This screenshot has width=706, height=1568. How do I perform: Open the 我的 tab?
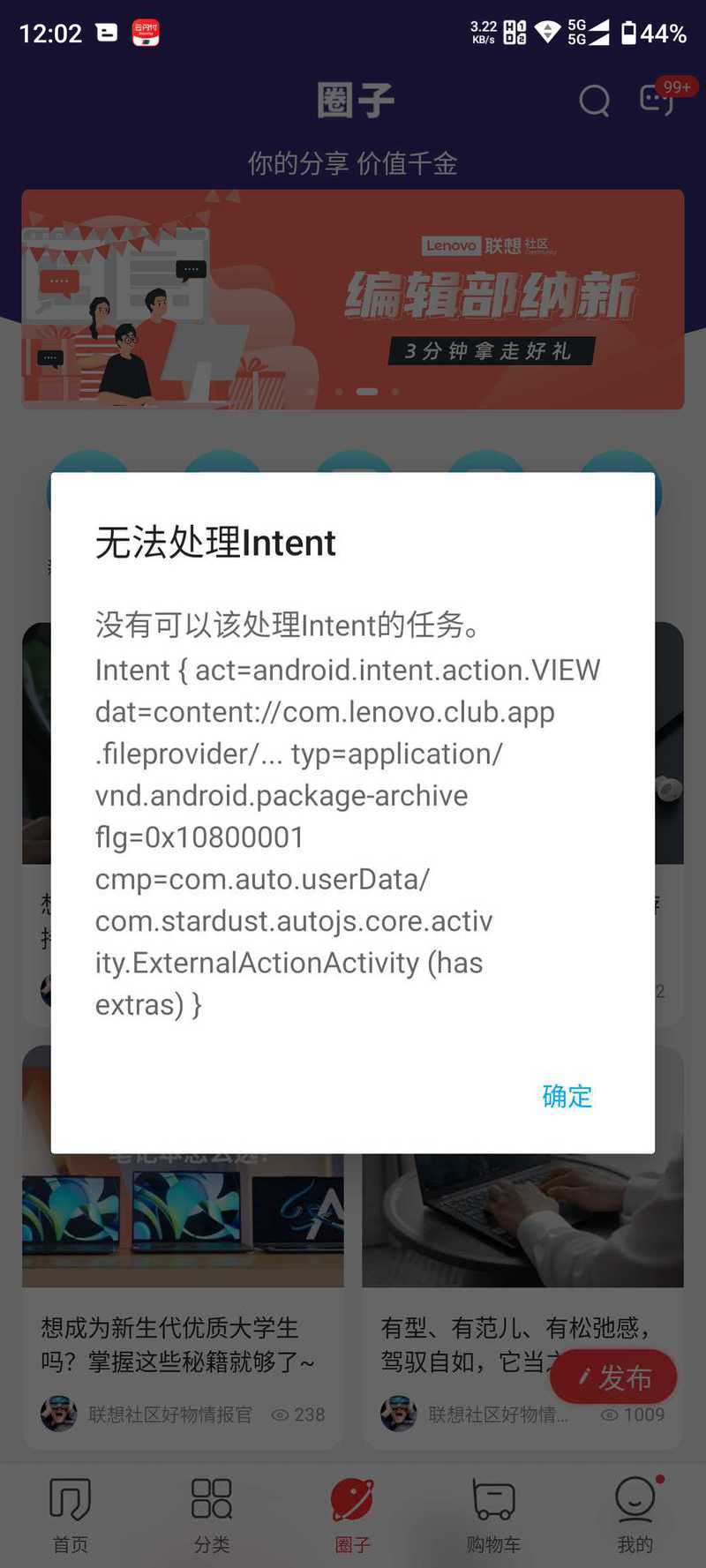[x=635, y=1516]
